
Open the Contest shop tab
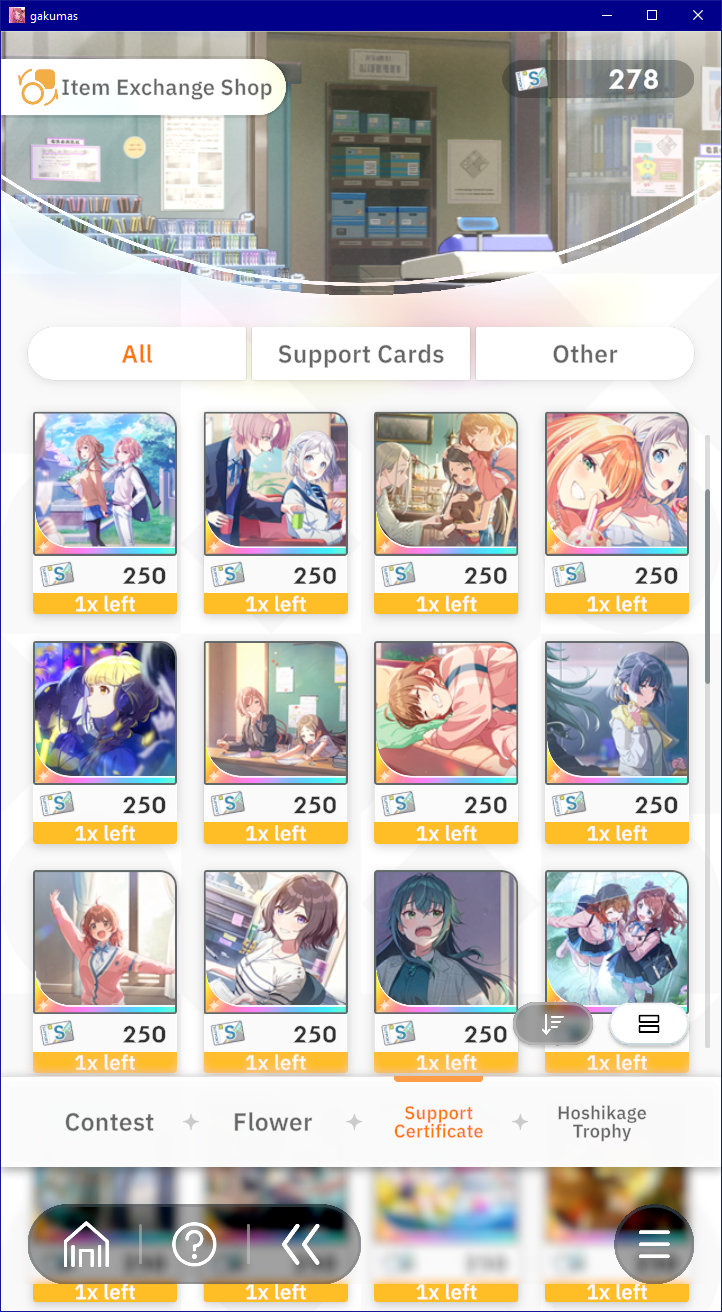[x=109, y=1122]
